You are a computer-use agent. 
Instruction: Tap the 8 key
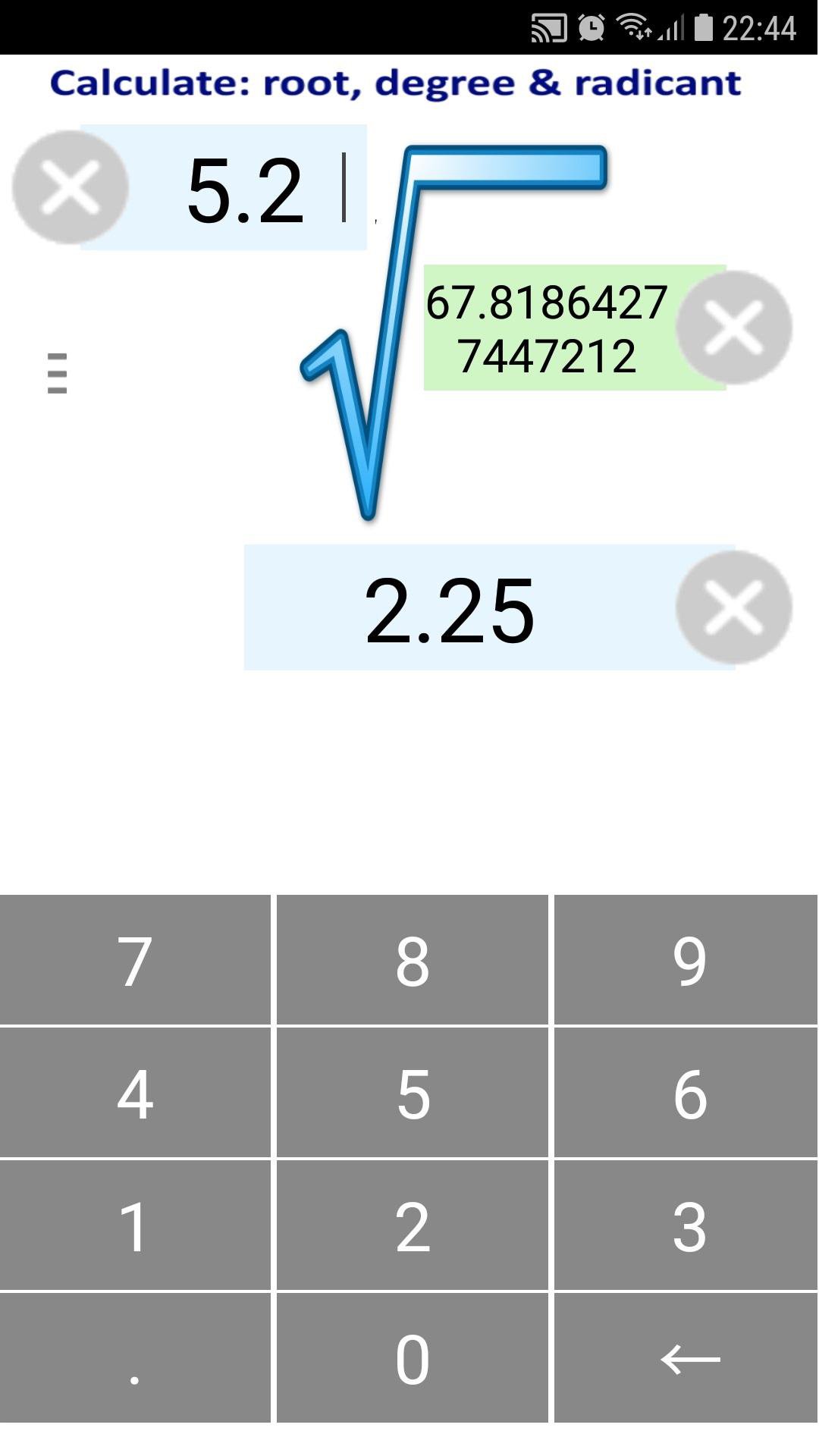[x=412, y=960]
